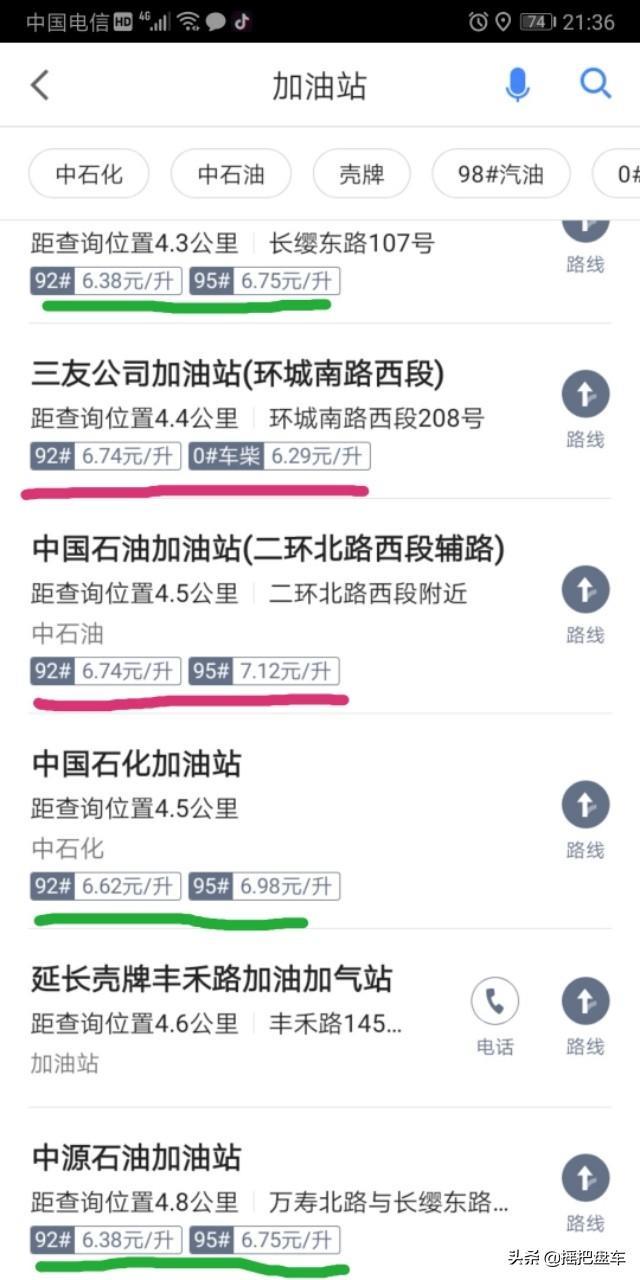
Task: Open 中国石油加油站(二环北路西段辅路) result
Action: (268, 549)
